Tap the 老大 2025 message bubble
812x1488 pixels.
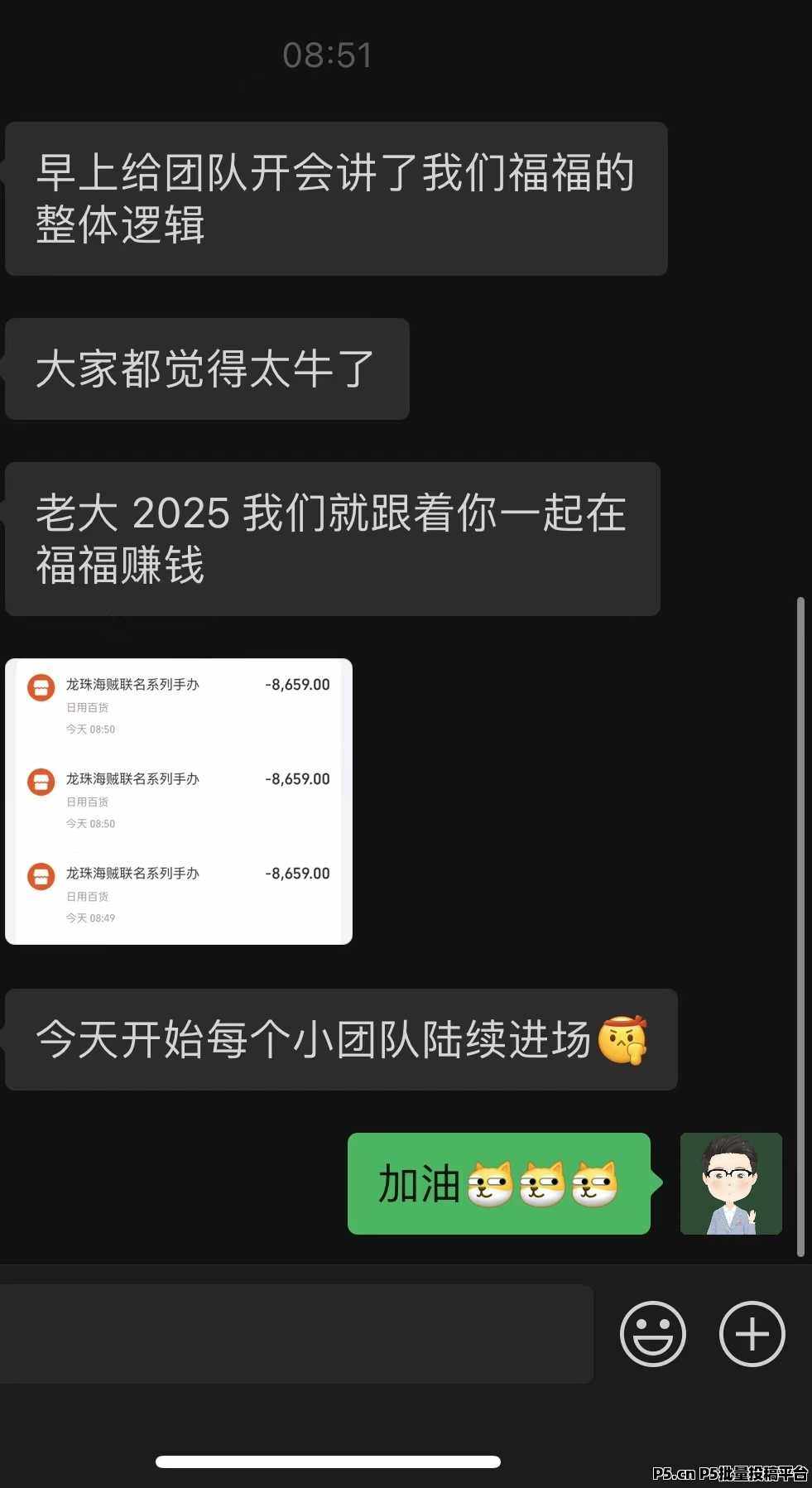point(332,540)
